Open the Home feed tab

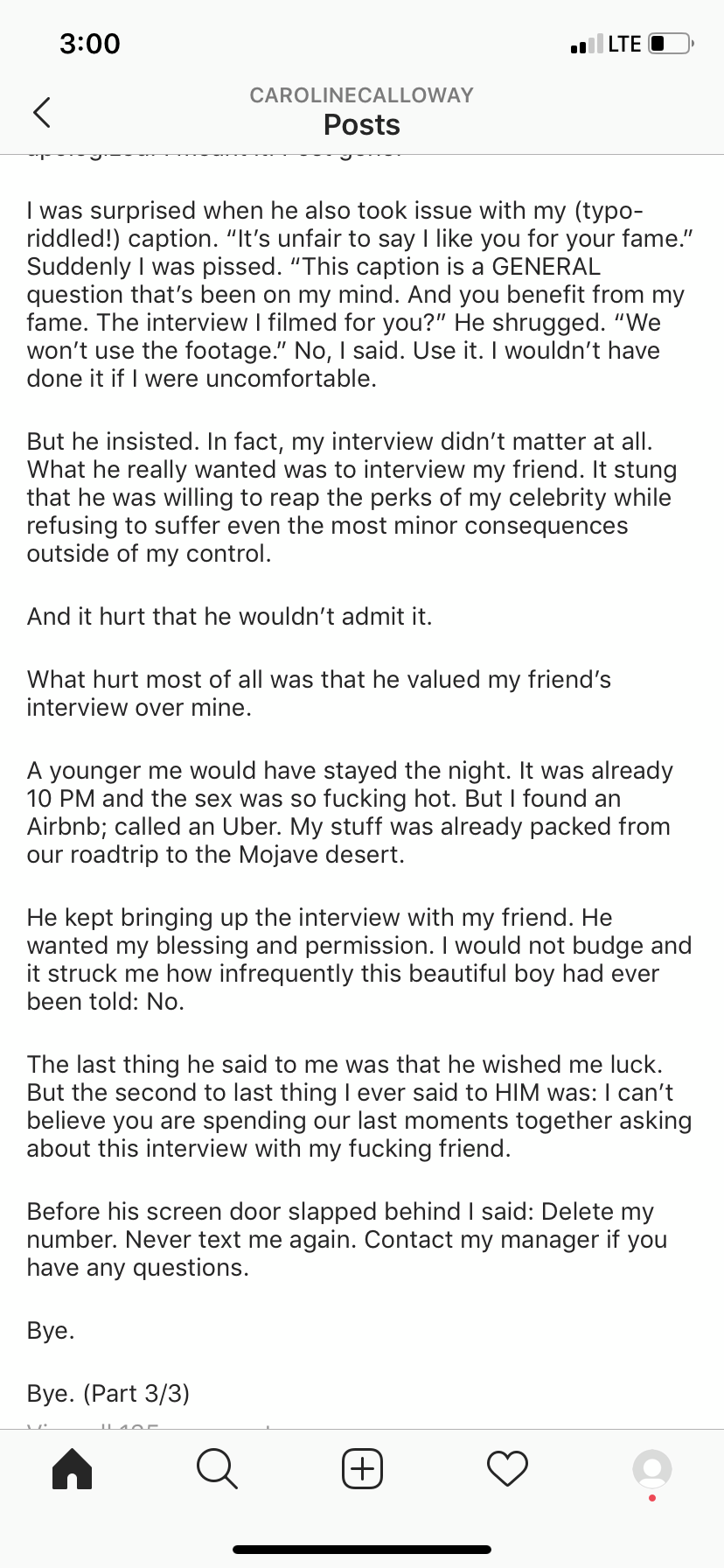pyautogui.click(x=72, y=1467)
